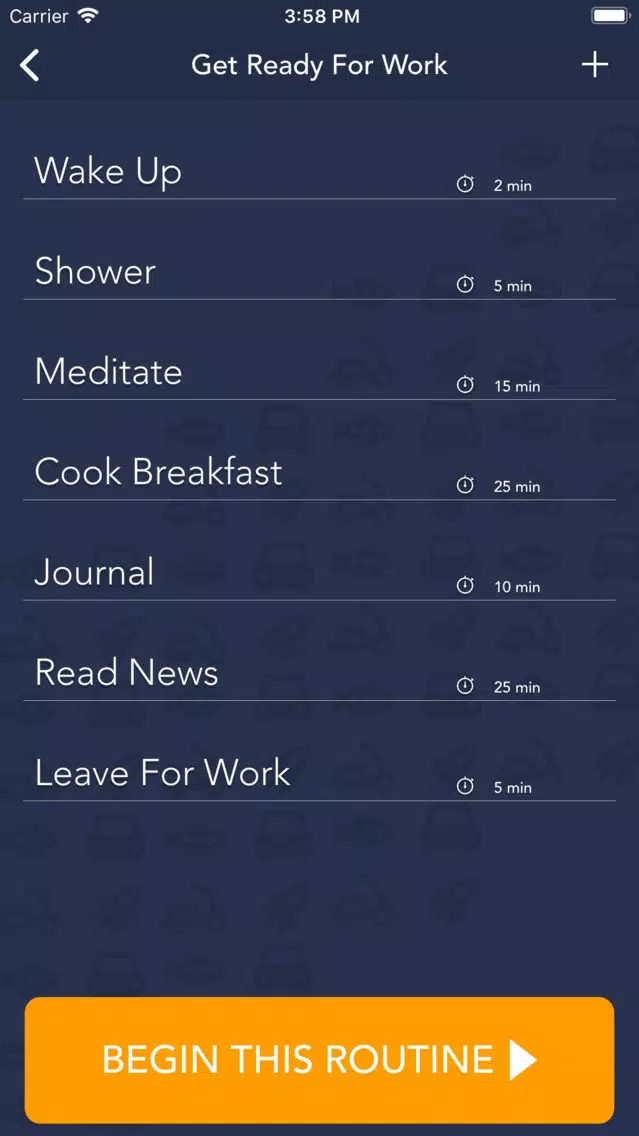Select the Shower step

click(x=320, y=273)
